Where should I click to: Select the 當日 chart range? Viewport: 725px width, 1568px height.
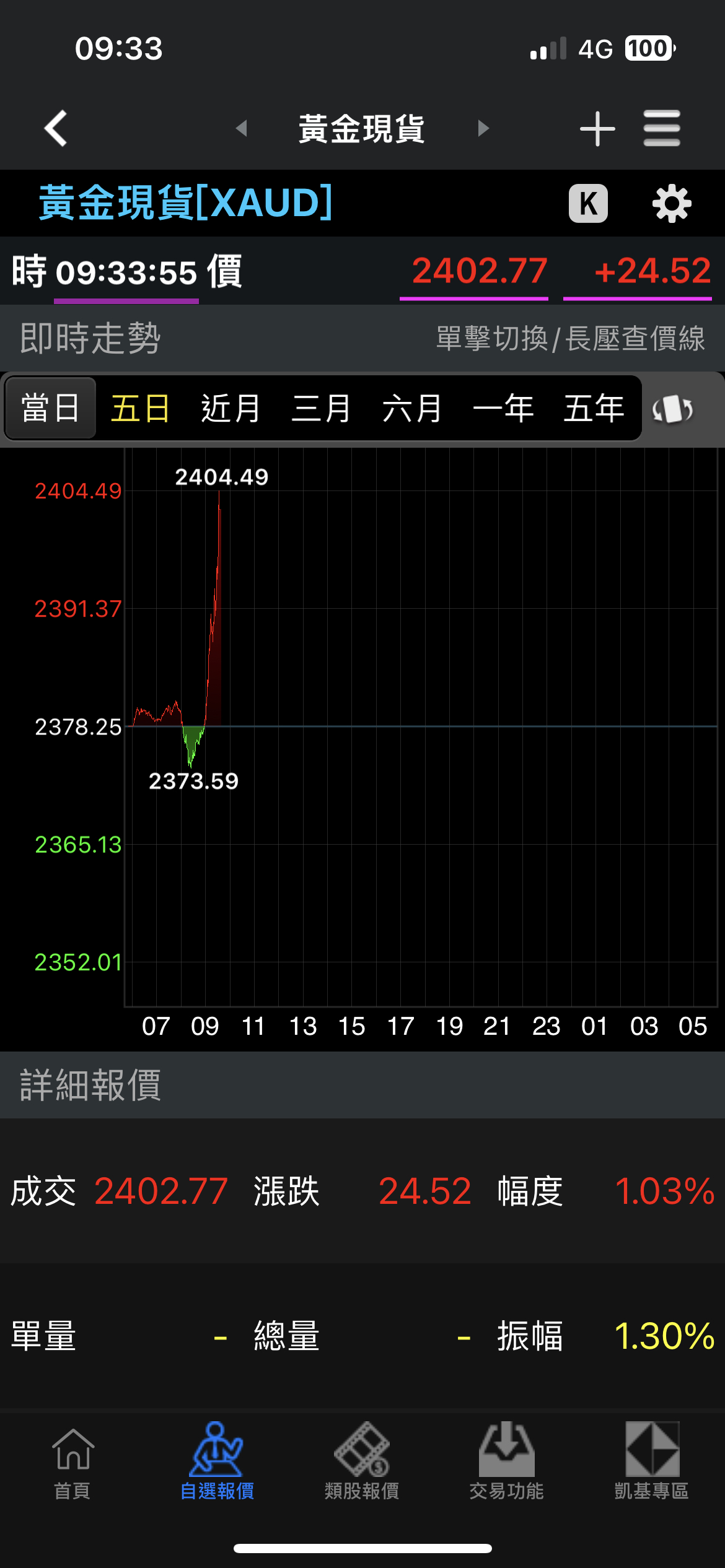51,409
